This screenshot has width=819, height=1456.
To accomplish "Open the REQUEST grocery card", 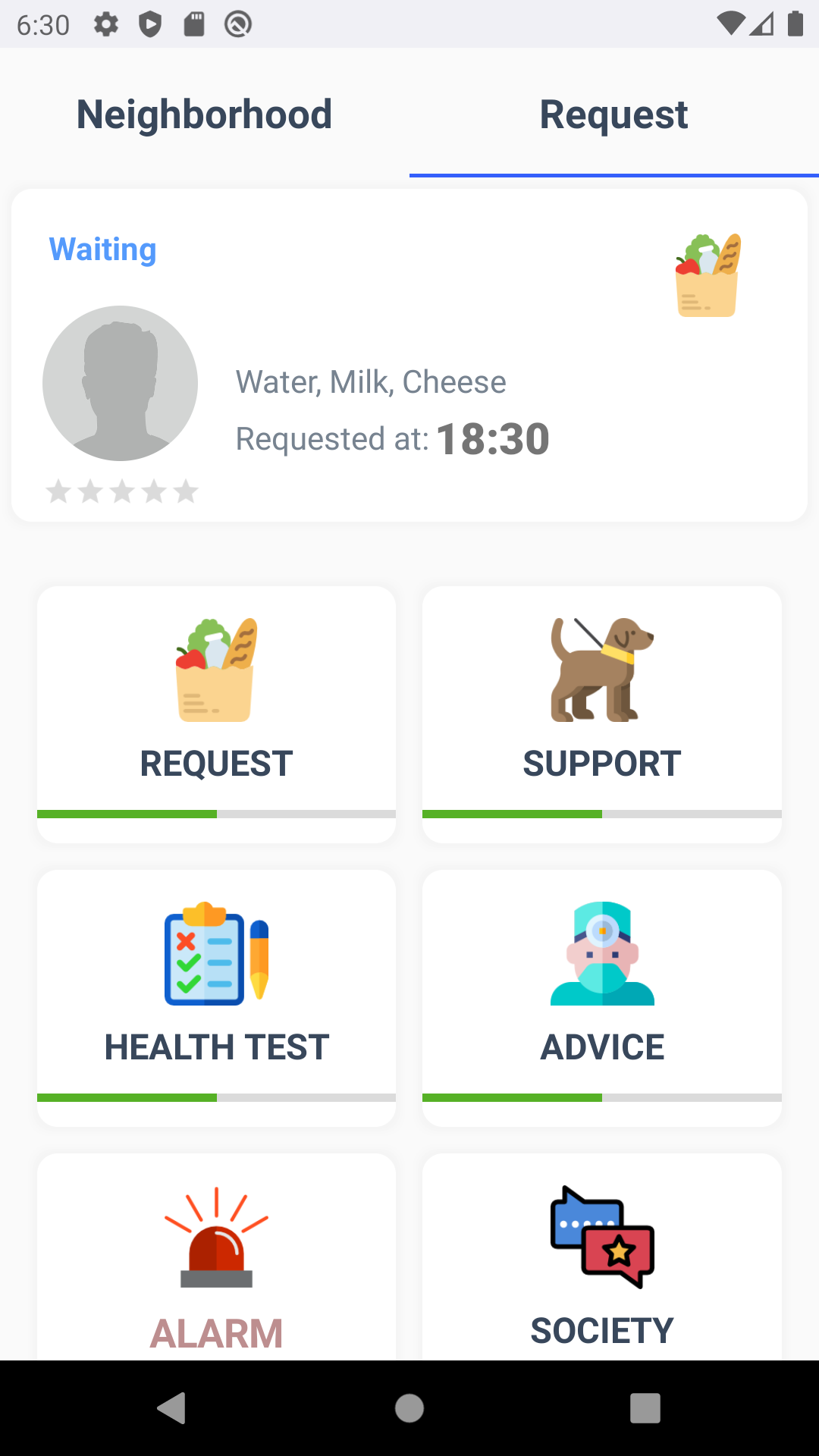I will pyautogui.click(x=216, y=713).
